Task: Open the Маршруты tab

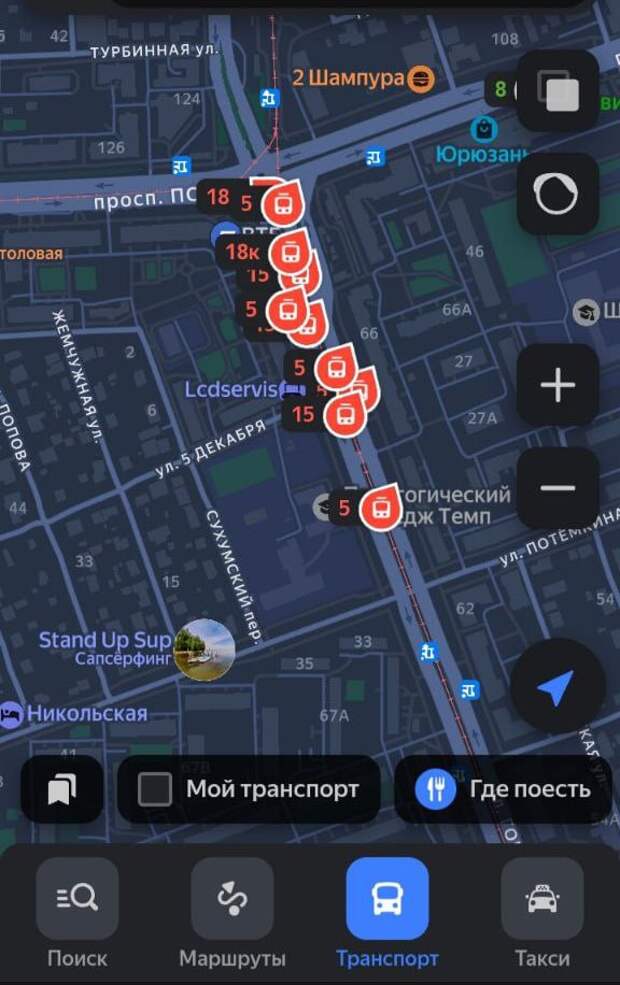Action: point(232,913)
